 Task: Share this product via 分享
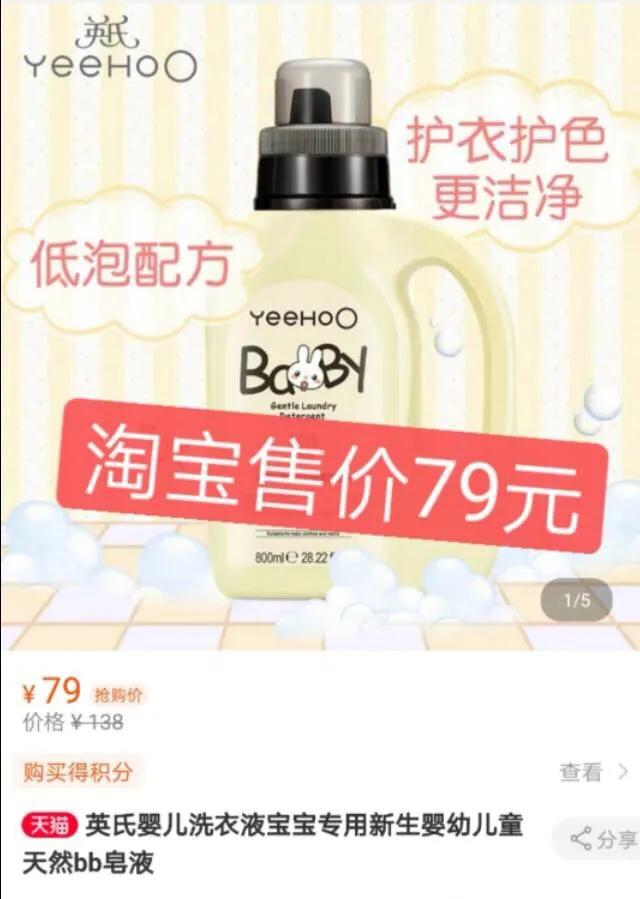click(x=604, y=839)
